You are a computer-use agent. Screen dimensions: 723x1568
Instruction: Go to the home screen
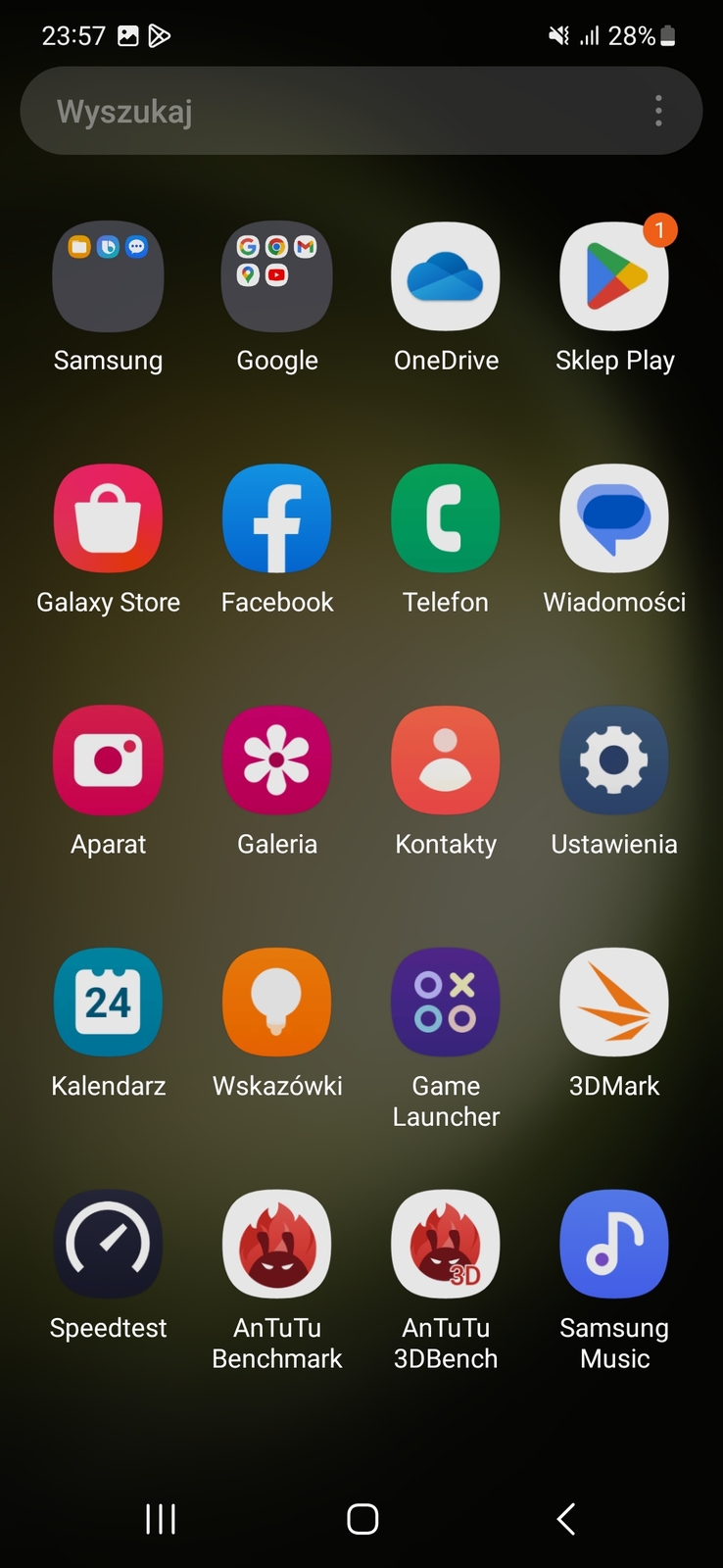(x=362, y=1519)
